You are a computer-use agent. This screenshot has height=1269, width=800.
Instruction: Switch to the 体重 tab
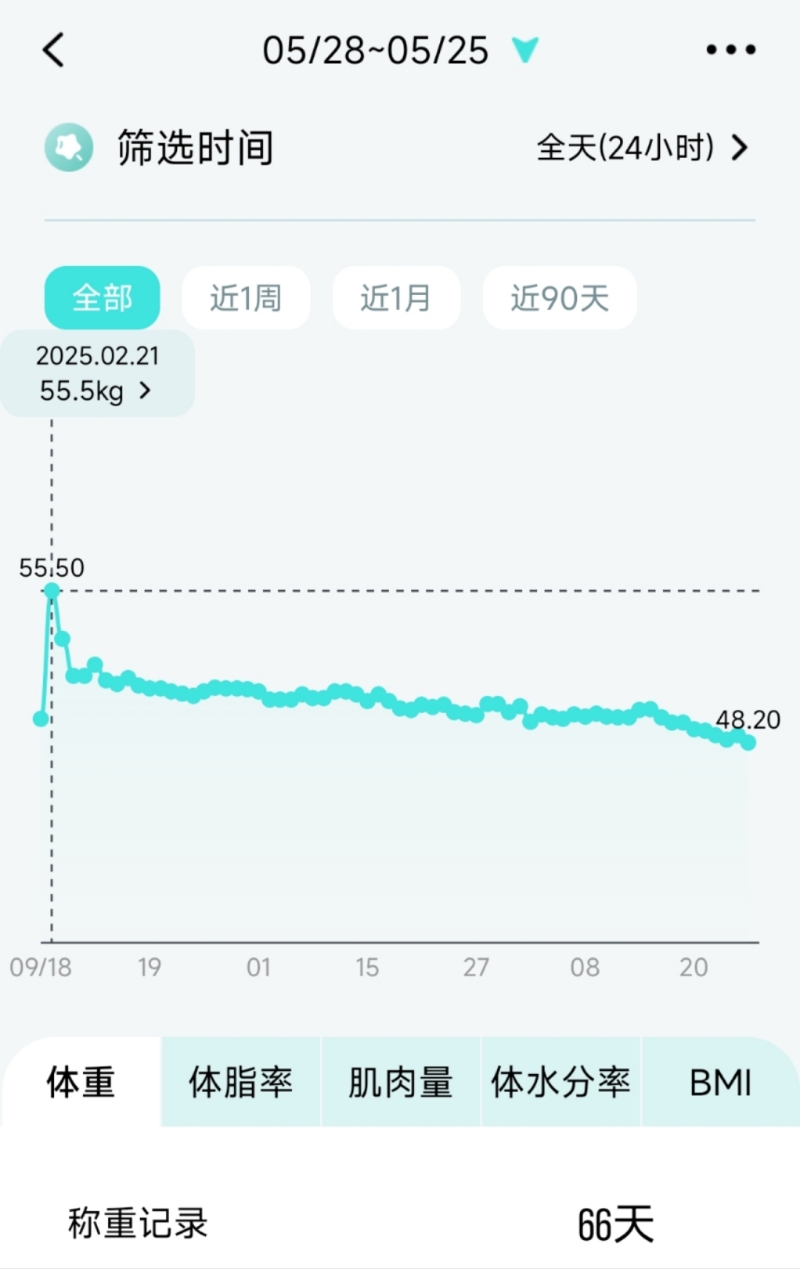[x=81, y=1082]
